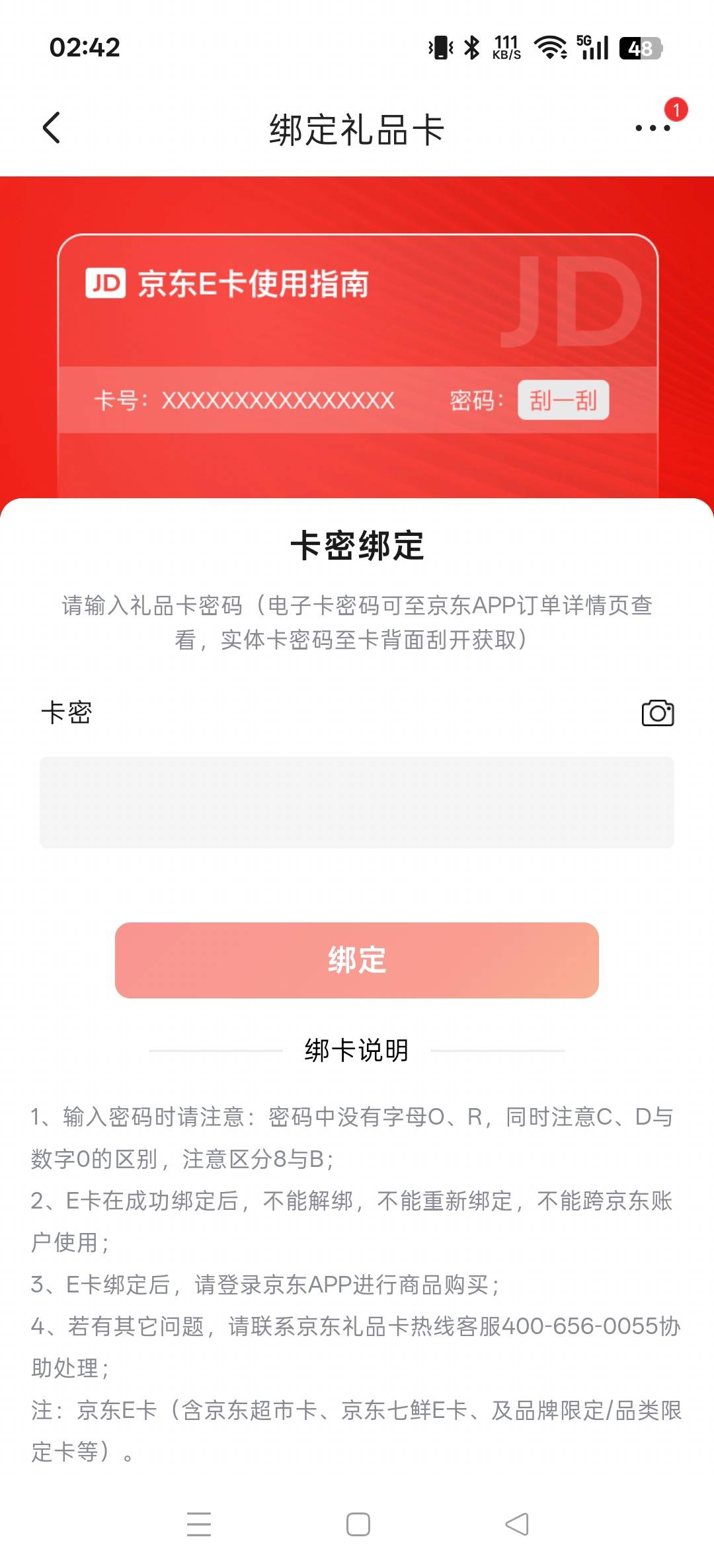Open the camera icon to scan the 卡密
Viewport: 714px width, 1568px height.
658,713
